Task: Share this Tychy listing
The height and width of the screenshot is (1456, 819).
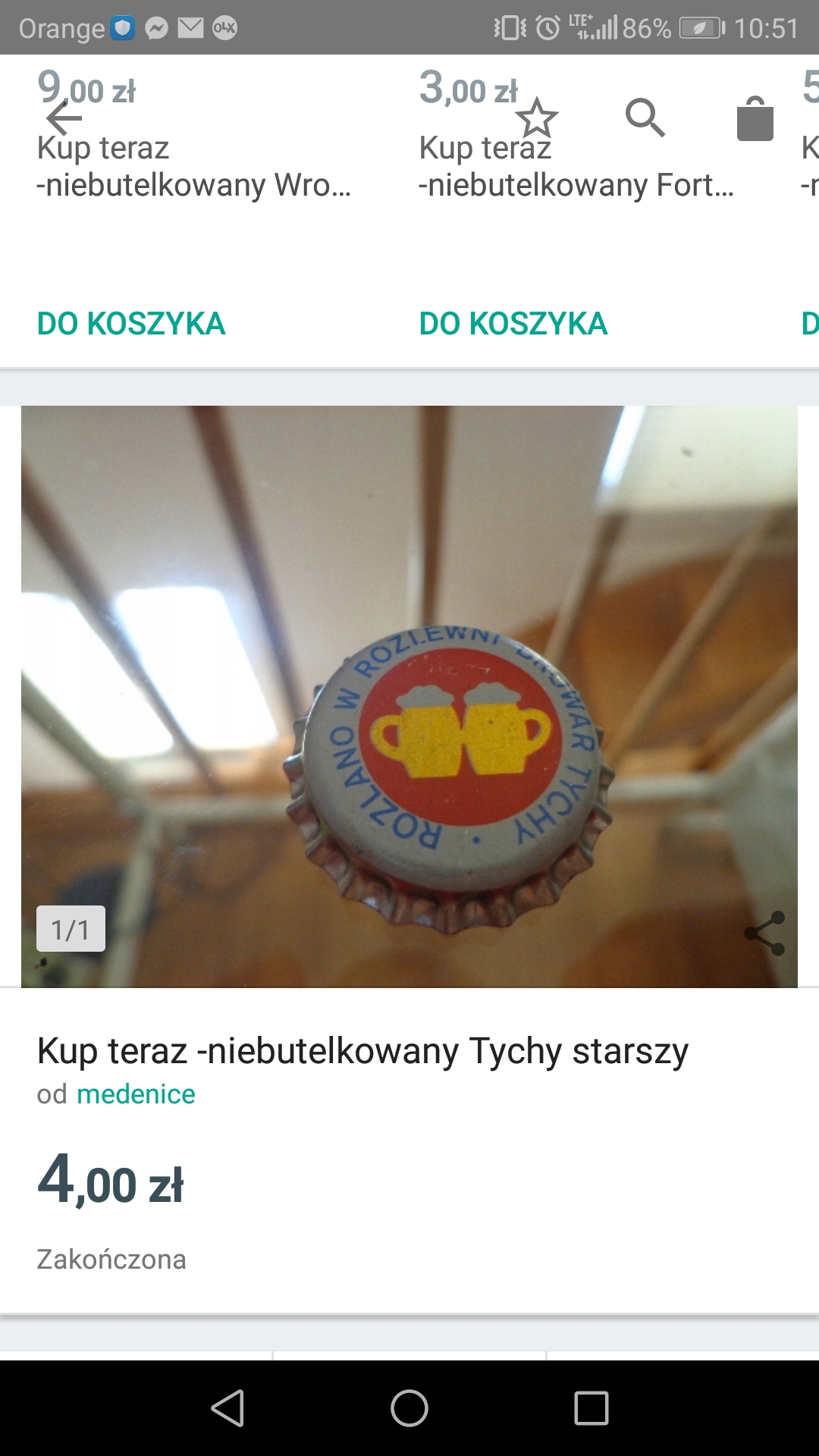Action: pyautogui.click(x=764, y=934)
